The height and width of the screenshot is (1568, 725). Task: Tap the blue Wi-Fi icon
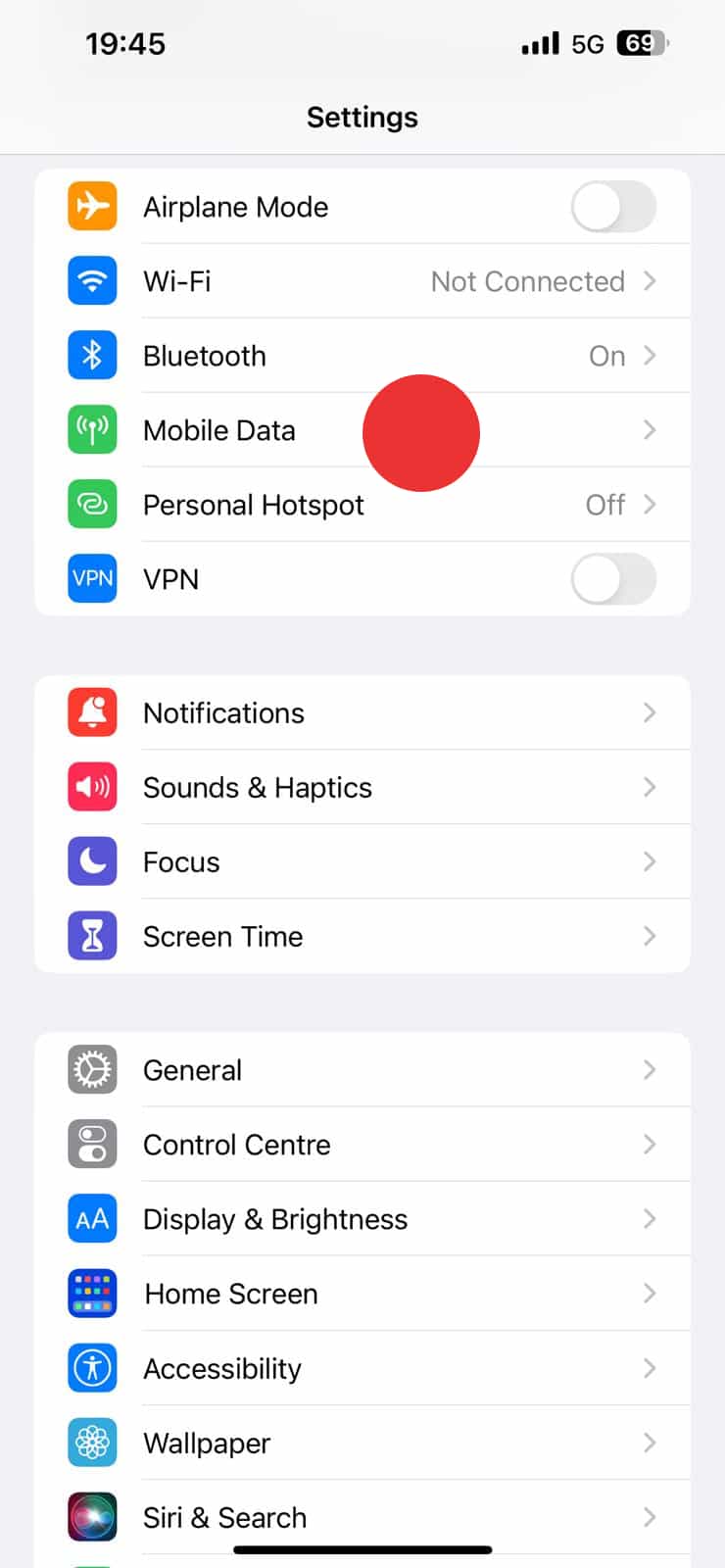pos(91,280)
